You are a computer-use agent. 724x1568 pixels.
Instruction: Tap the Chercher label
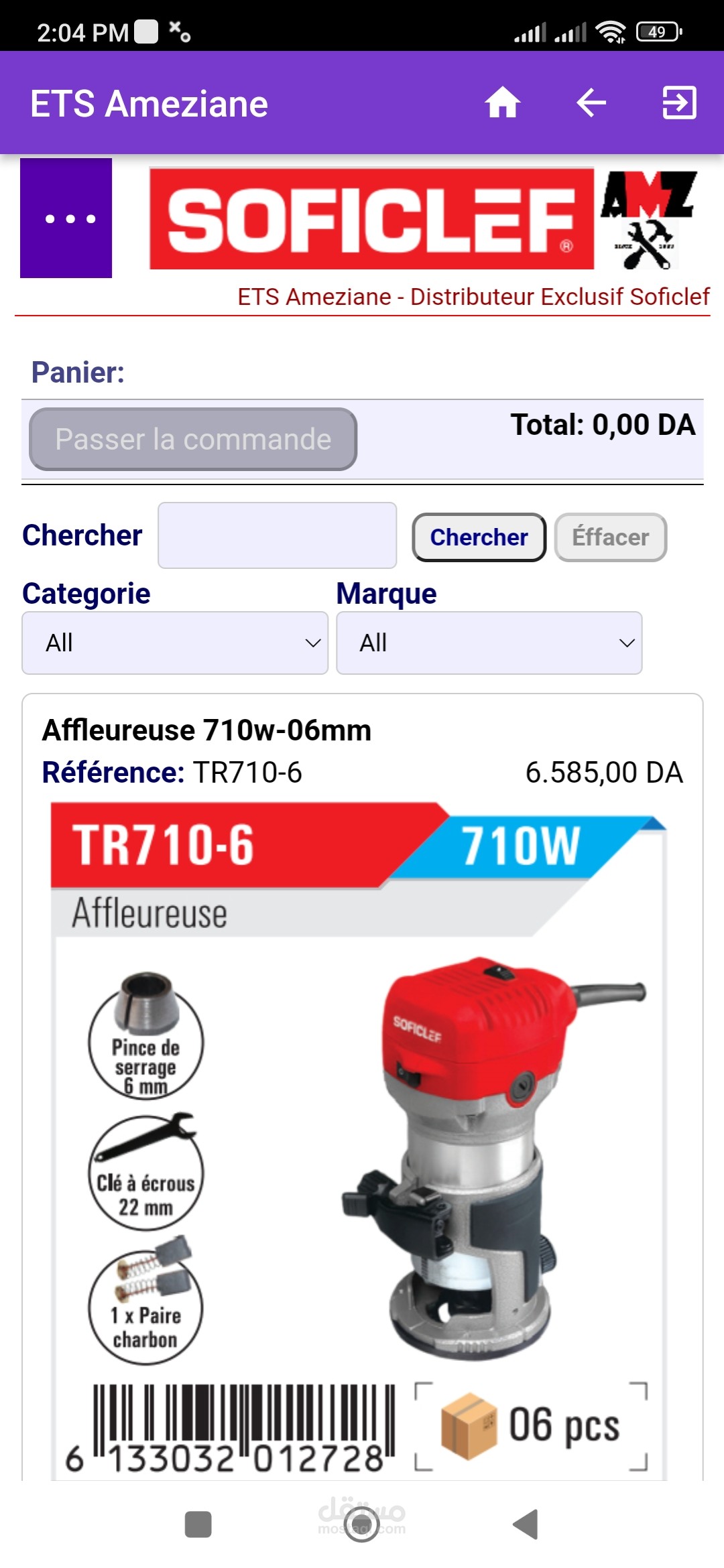point(81,535)
